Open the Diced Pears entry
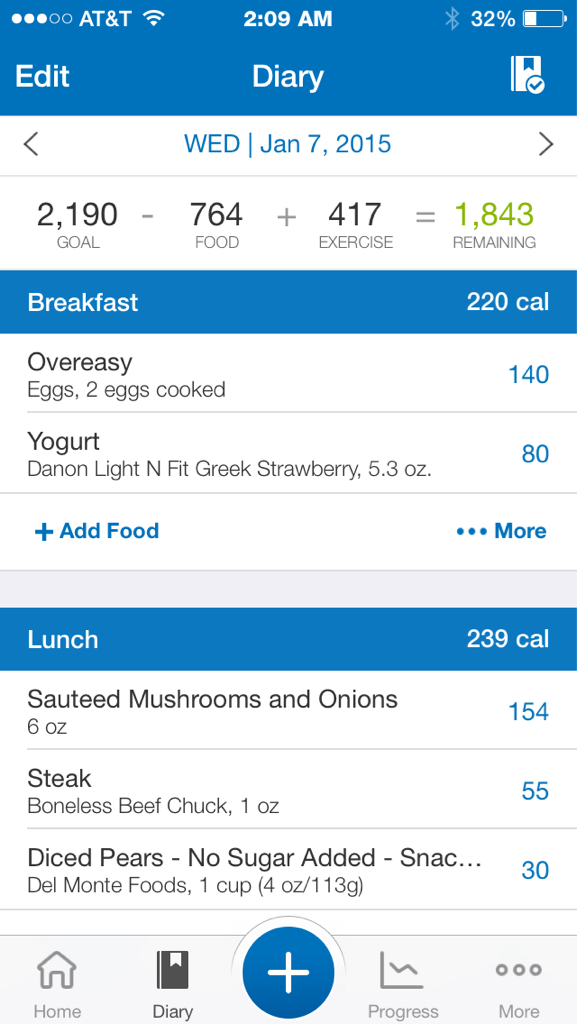This screenshot has height=1024, width=577. pyautogui.click(x=288, y=869)
